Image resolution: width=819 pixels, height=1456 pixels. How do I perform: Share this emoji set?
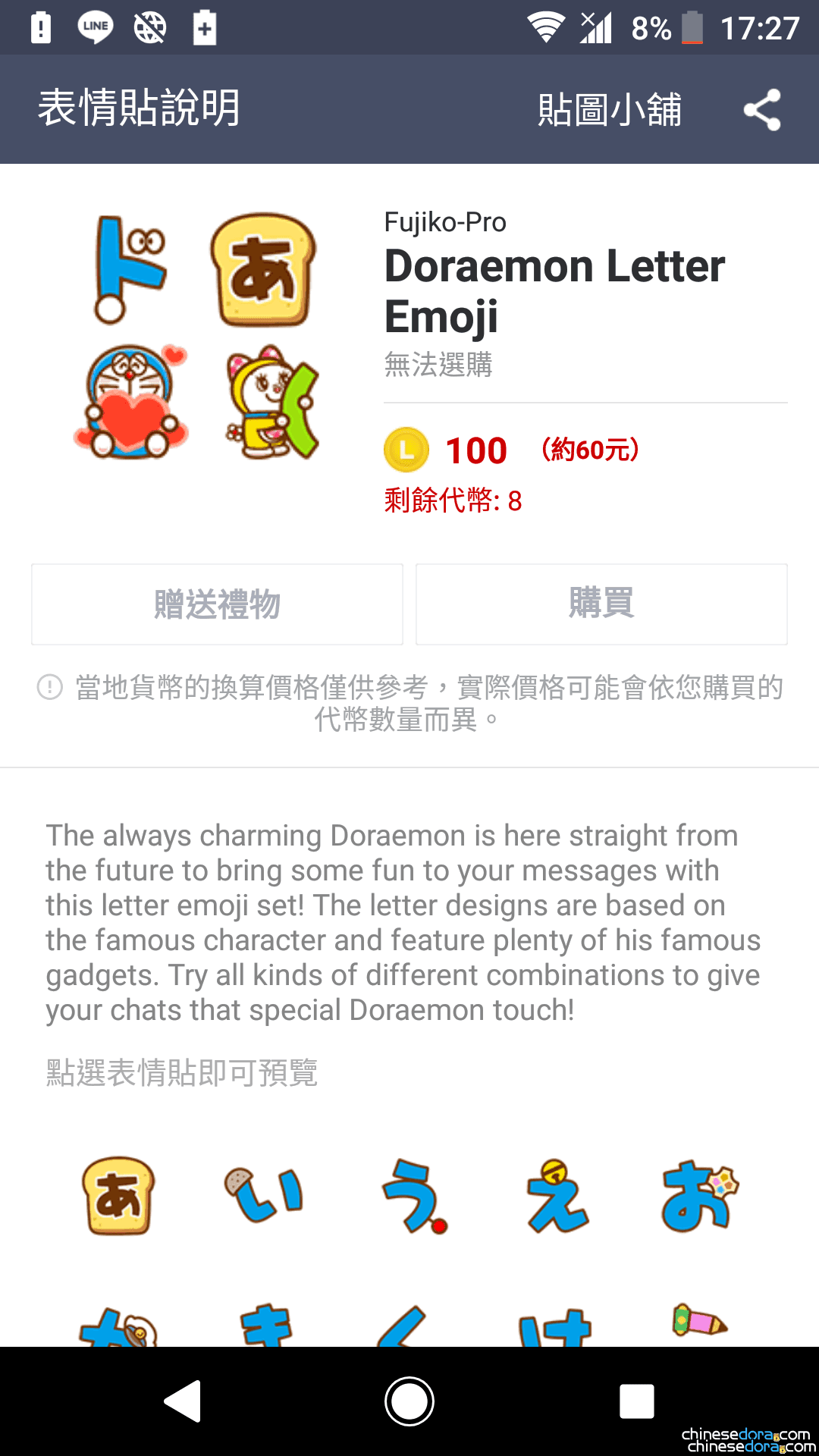762,110
